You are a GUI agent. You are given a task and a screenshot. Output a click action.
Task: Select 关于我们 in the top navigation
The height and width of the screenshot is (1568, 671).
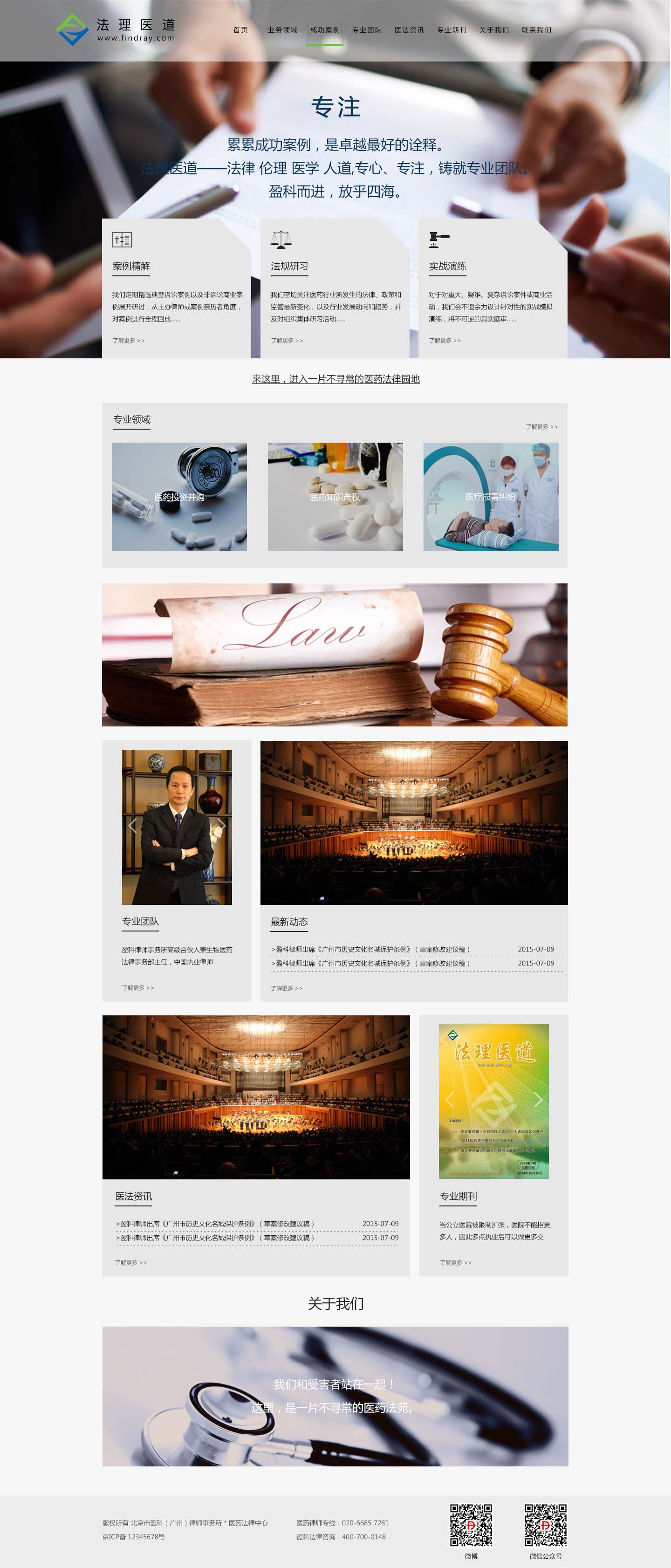click(494, 30)
